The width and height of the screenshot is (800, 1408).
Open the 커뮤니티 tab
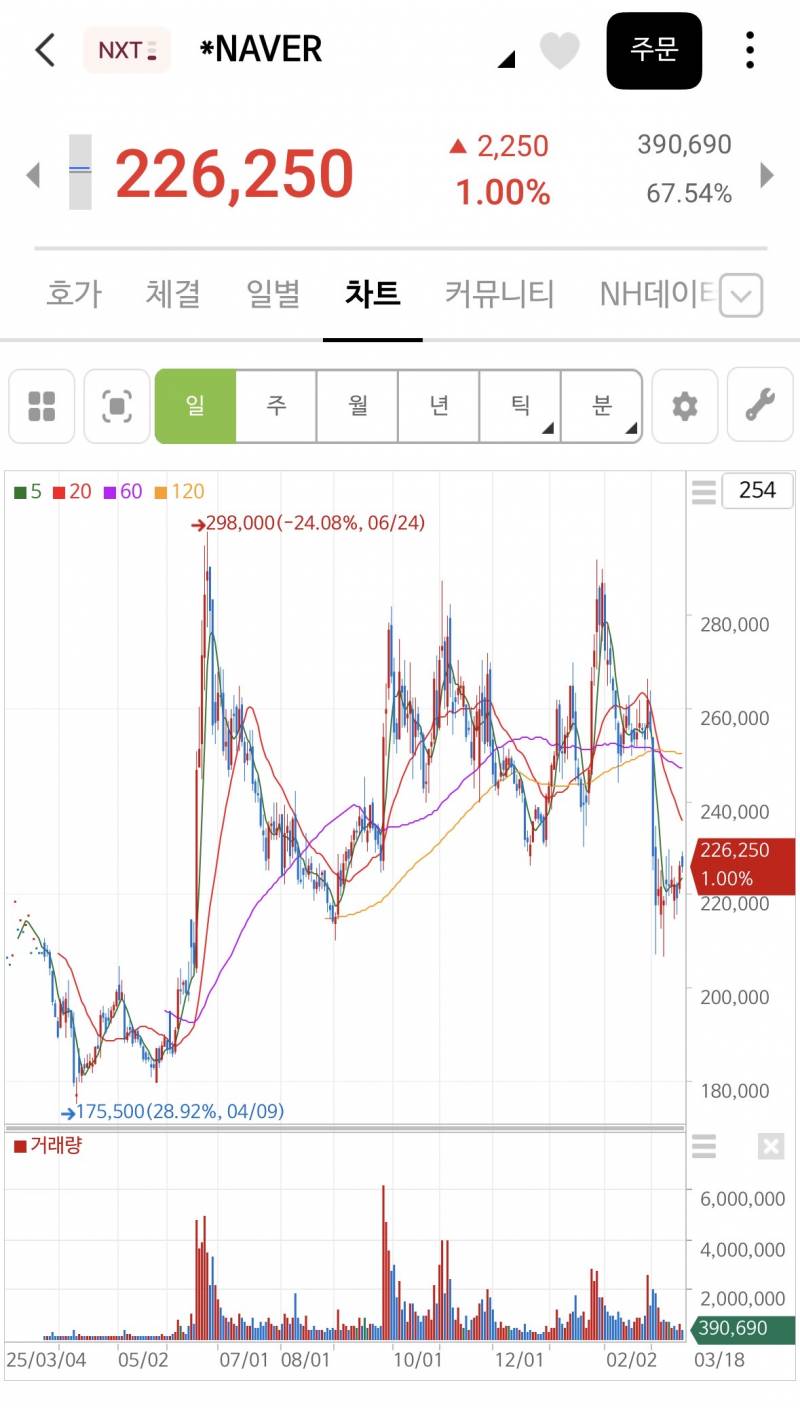[x=499, y=294]
